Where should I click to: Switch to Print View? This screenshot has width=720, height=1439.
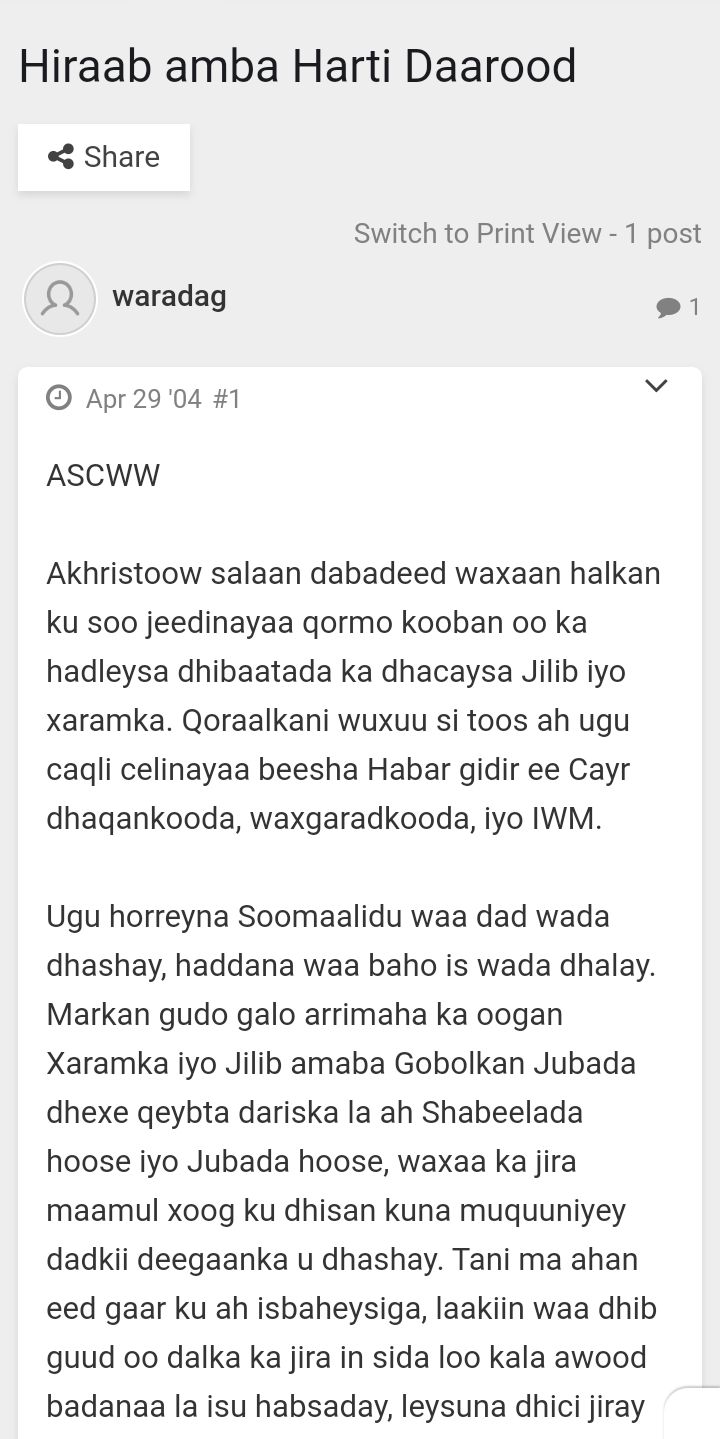coord(477,233)
